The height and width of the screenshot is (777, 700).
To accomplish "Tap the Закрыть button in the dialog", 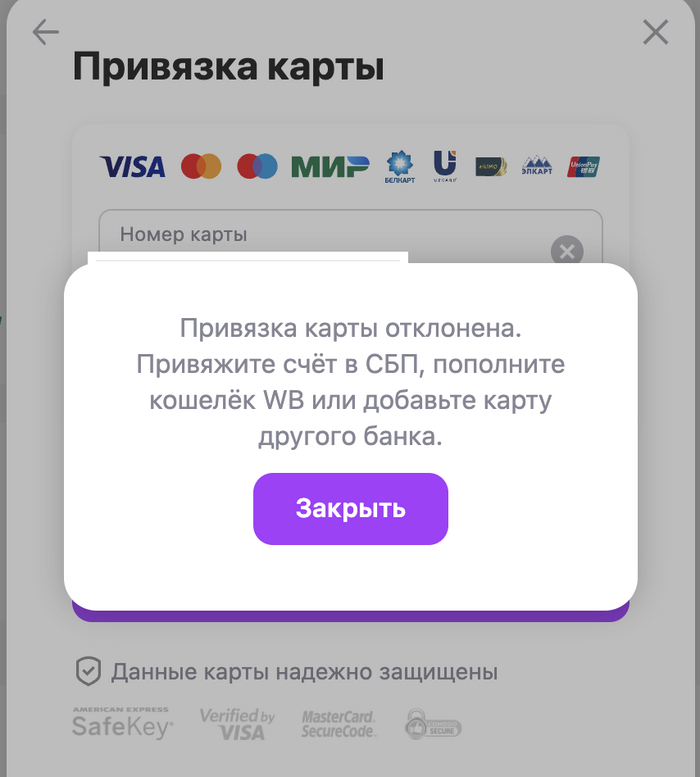I will [350, 508].
